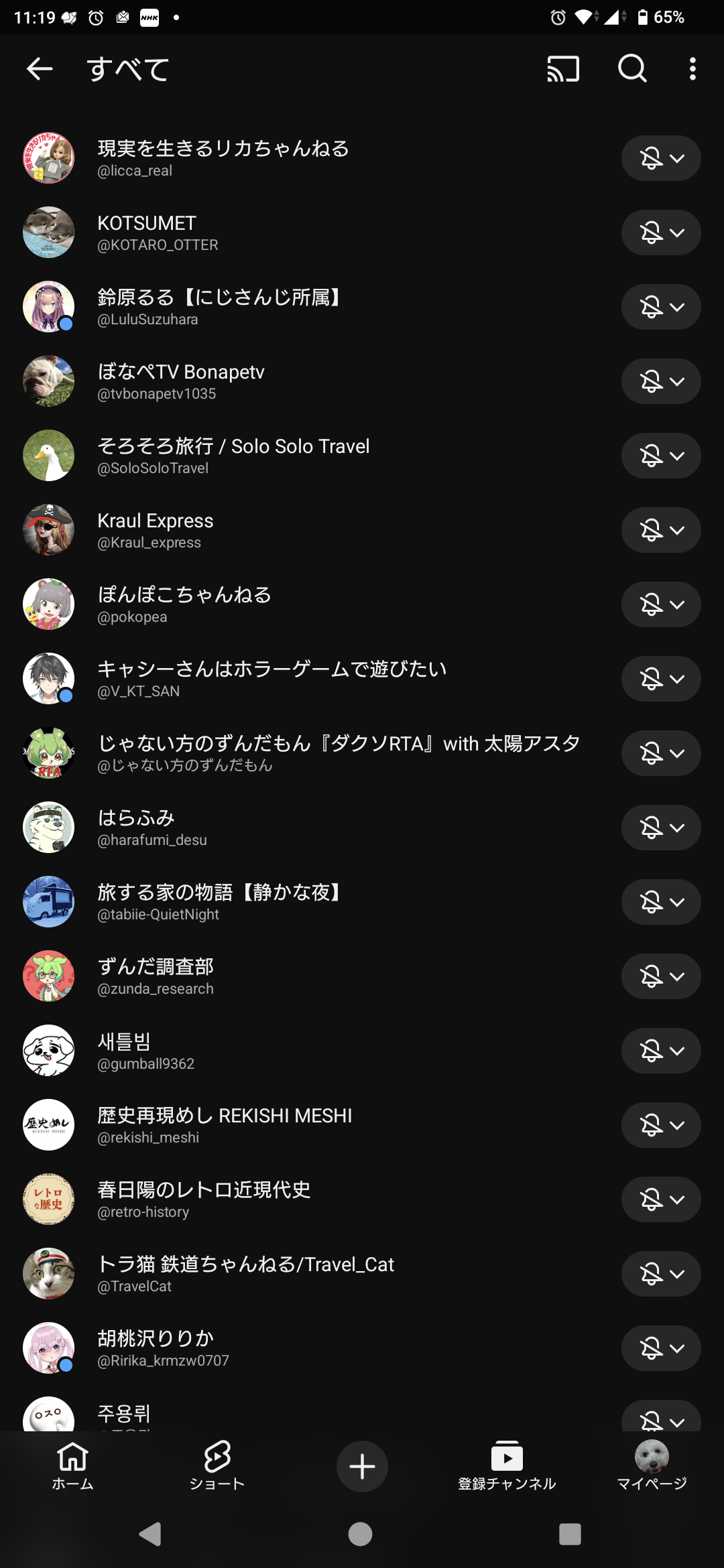The image size is (724, 1568).
Task: Switch to the マイページ tab
Action: click(x=652, y=1466)
